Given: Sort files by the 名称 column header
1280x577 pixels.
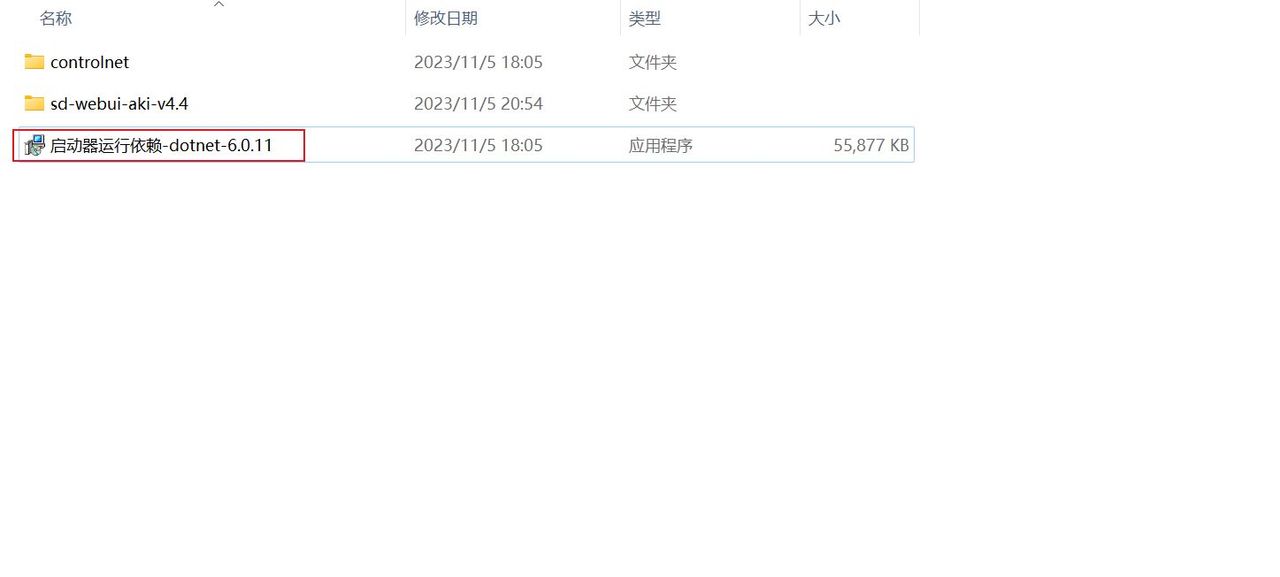Looking at the screenshot, I should coord(56,18).
